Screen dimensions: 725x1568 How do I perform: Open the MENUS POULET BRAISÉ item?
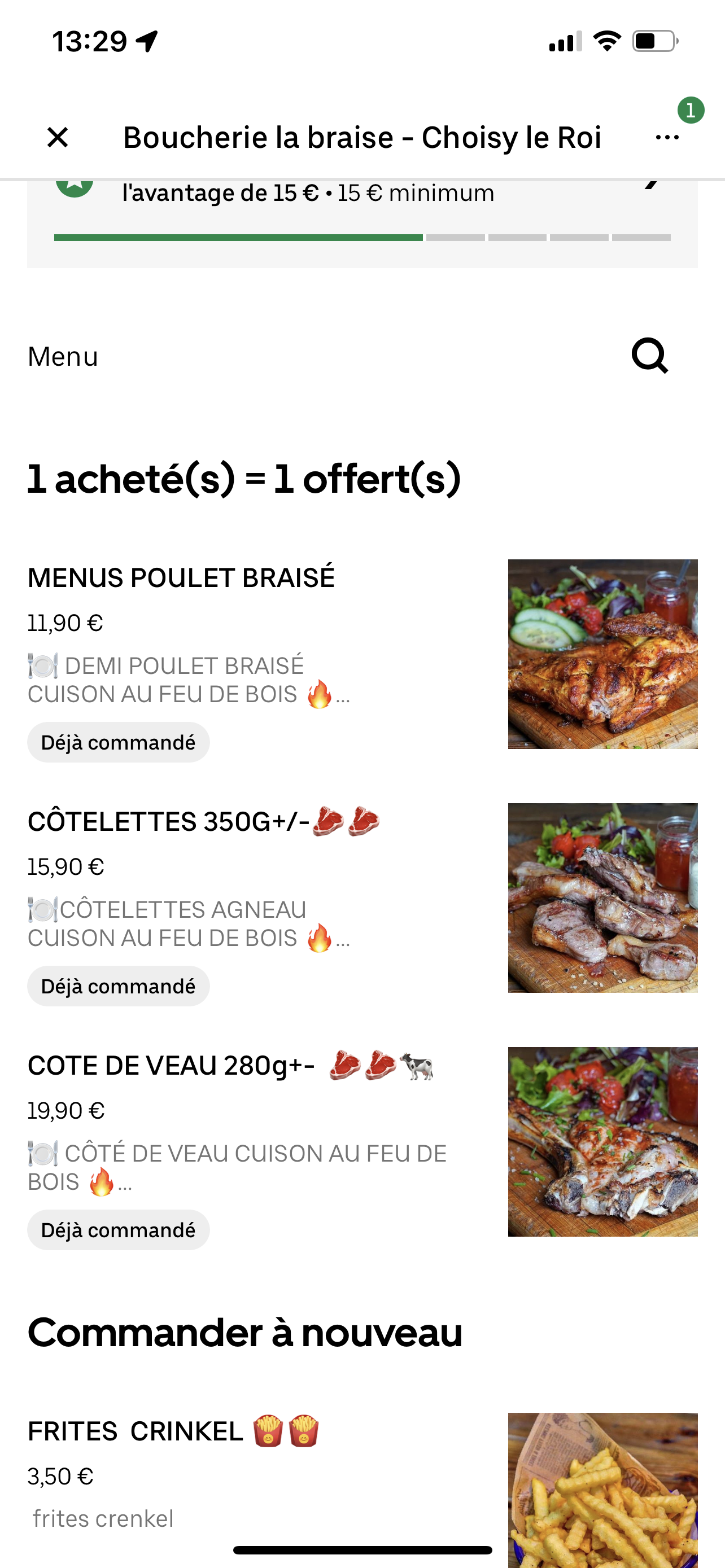tap(181, 577)
